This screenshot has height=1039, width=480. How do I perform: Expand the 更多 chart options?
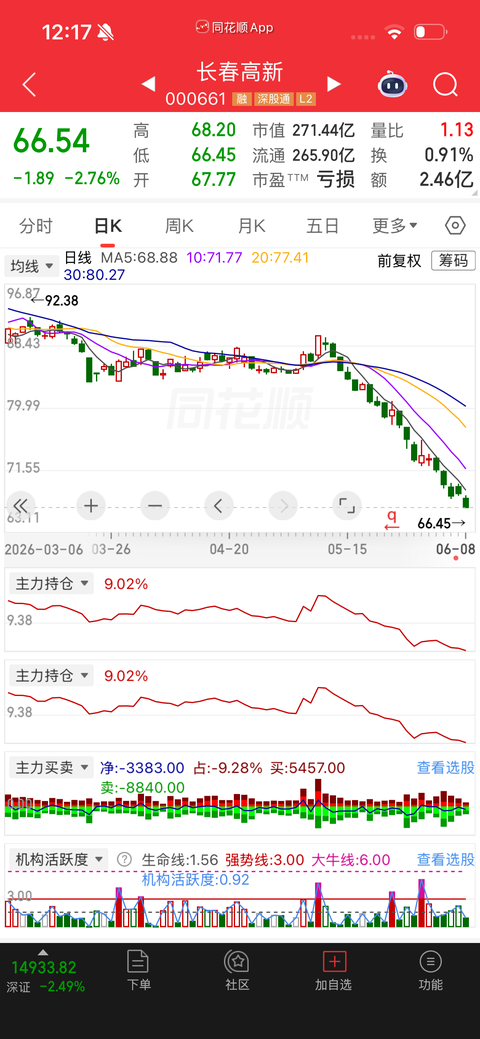point(394,226)
